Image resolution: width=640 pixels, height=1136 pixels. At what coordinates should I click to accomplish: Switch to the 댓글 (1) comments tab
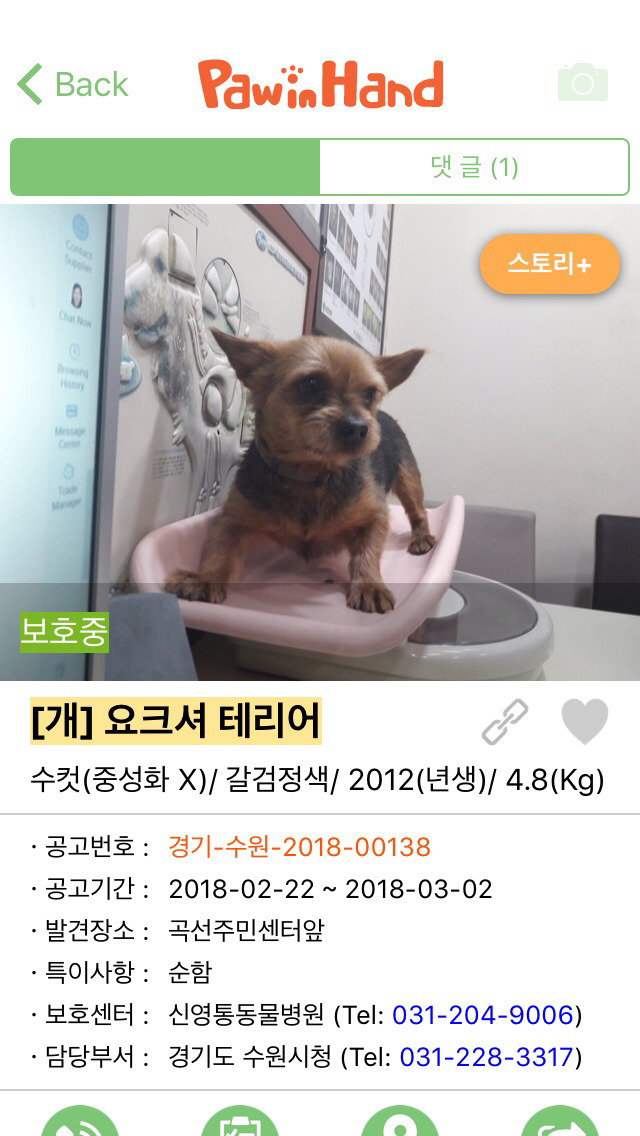[x=474, y=167]
